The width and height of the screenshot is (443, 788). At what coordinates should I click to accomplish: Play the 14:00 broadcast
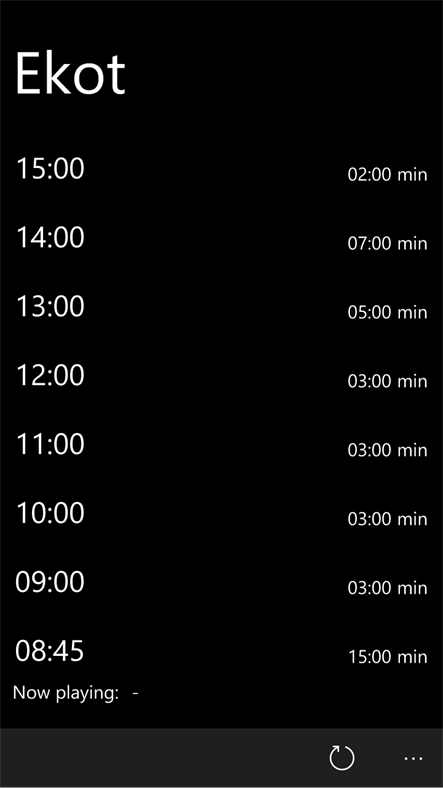(x=222, y=238)
